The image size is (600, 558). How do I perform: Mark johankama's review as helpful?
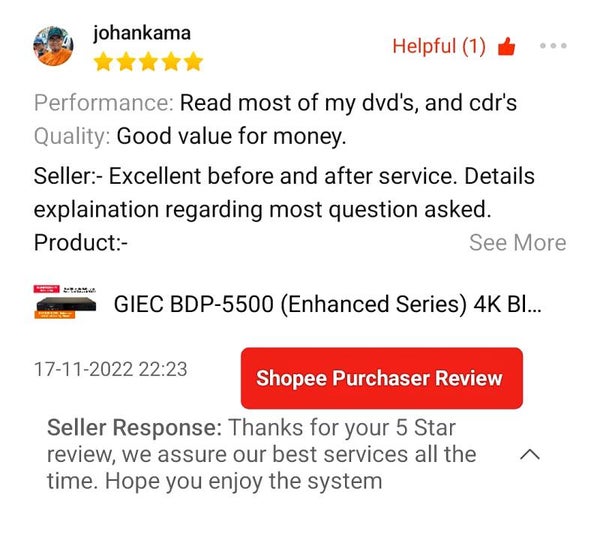coord(507,46)
